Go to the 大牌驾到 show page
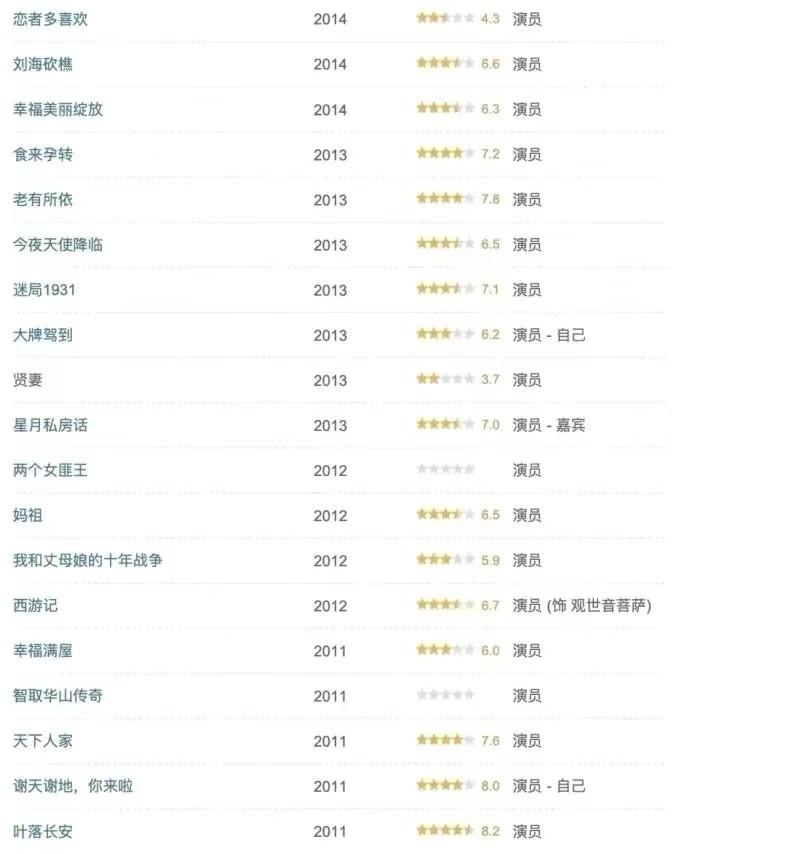This screenshot has width=786, height=854. click(42, 335)
